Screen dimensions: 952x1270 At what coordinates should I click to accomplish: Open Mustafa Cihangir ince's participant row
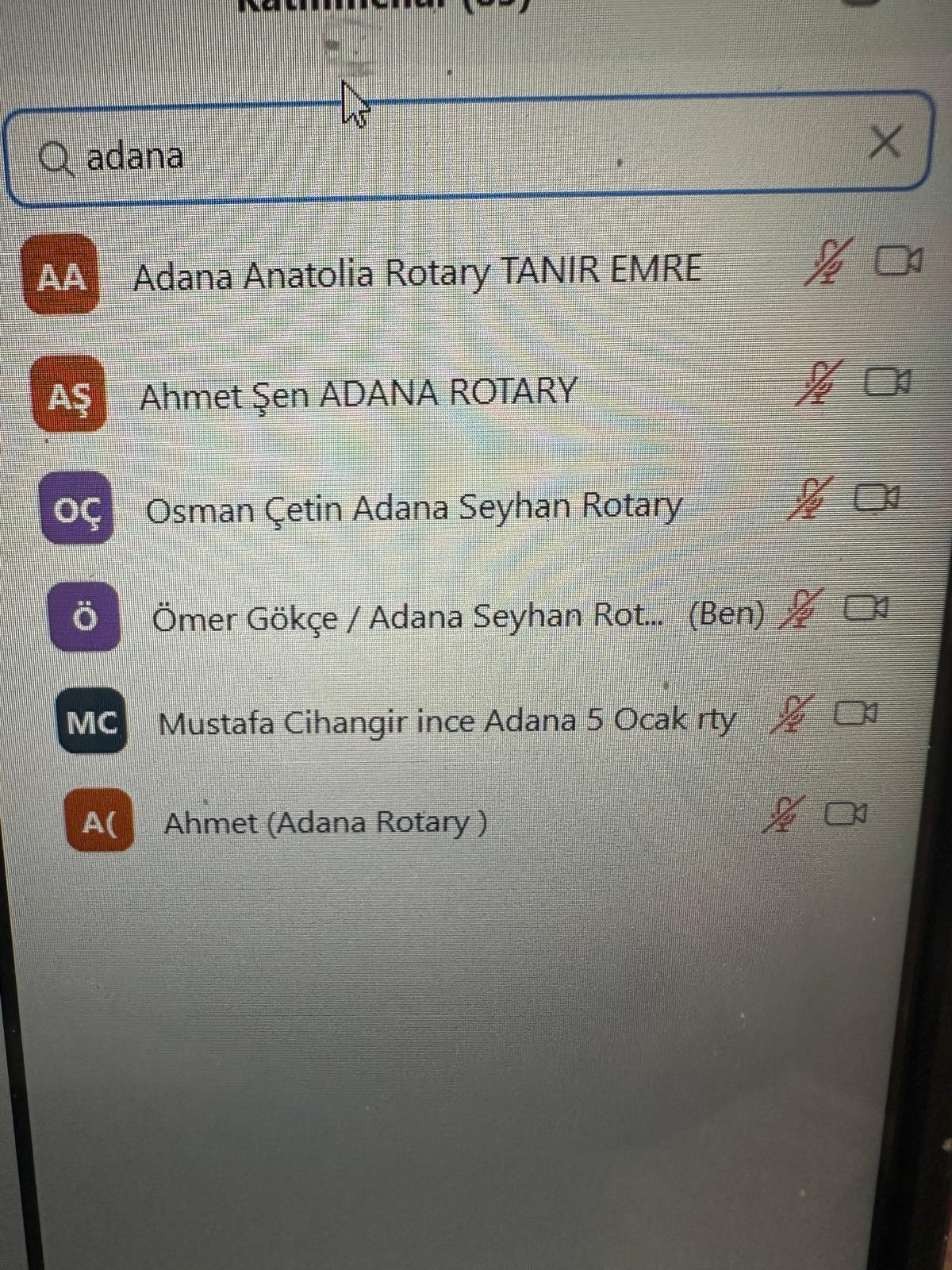446,722
